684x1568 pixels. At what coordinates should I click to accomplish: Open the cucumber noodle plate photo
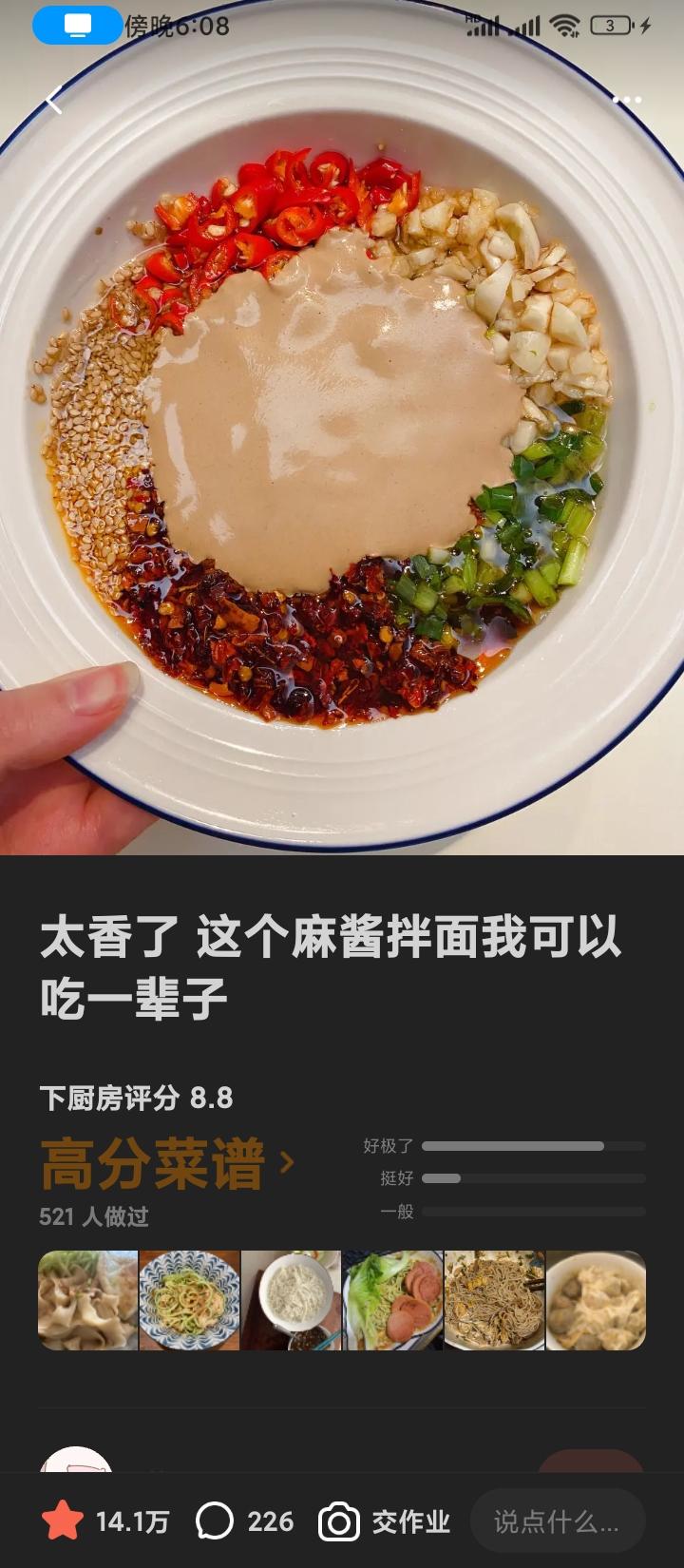(189, 1300)
